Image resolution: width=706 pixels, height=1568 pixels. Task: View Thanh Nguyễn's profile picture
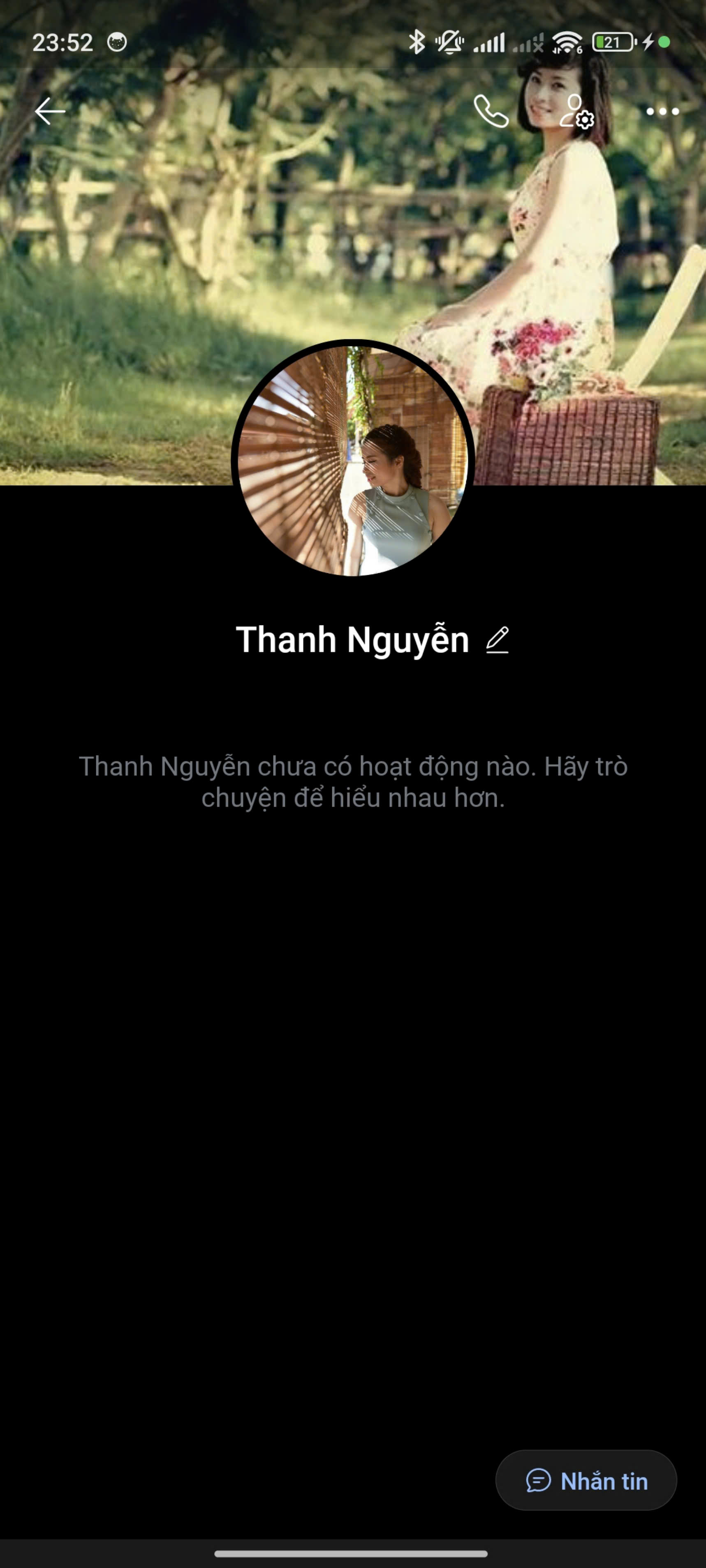[353, 460]
